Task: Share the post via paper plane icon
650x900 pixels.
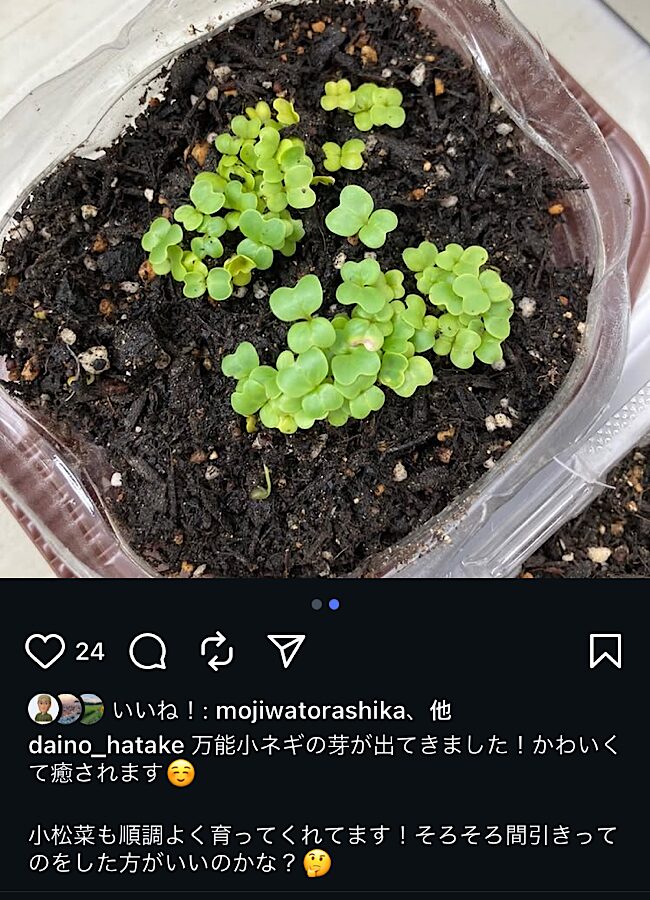Action: click(286, 651)
